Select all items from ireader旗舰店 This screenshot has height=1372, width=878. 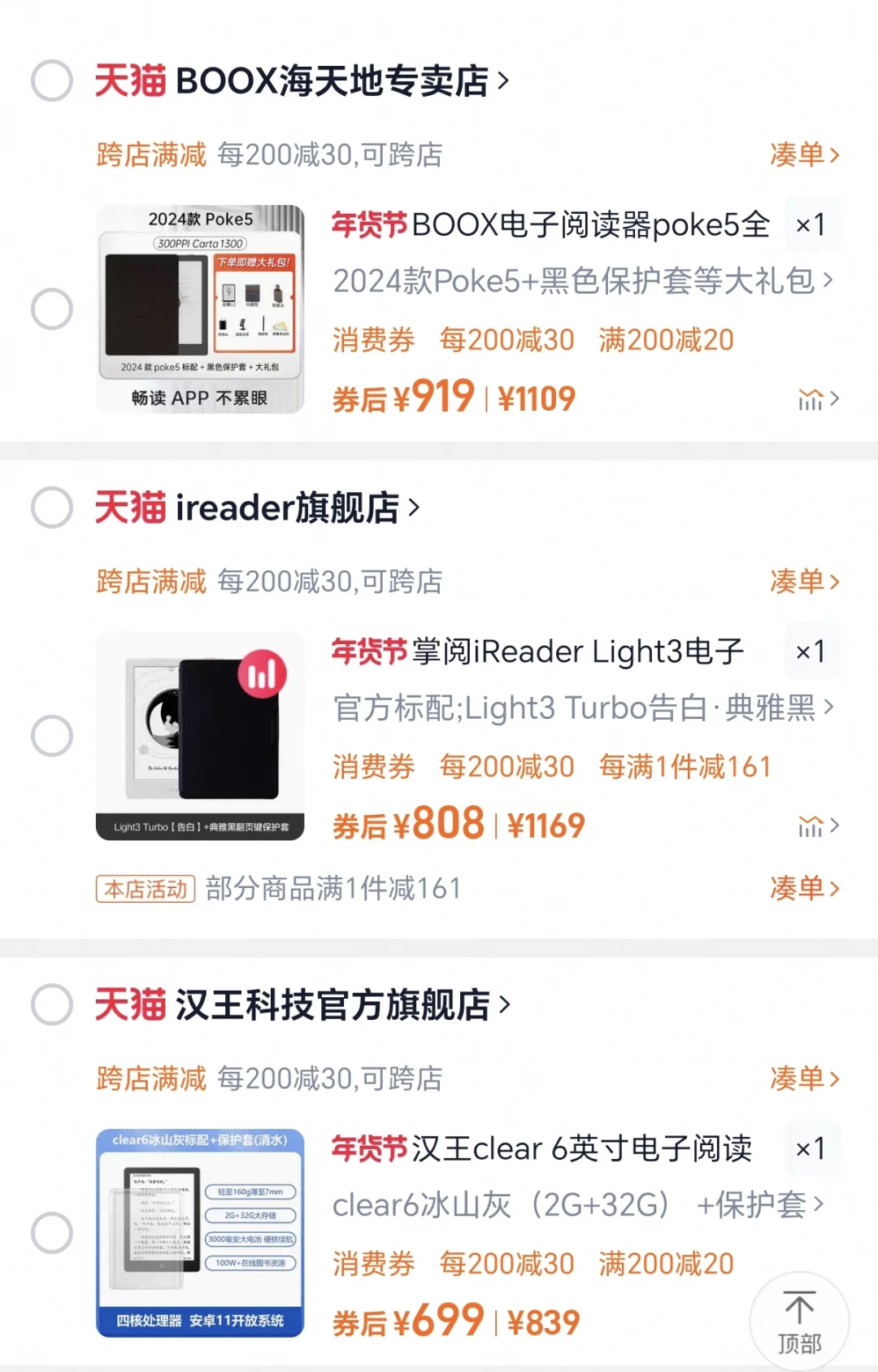[52, 507]
